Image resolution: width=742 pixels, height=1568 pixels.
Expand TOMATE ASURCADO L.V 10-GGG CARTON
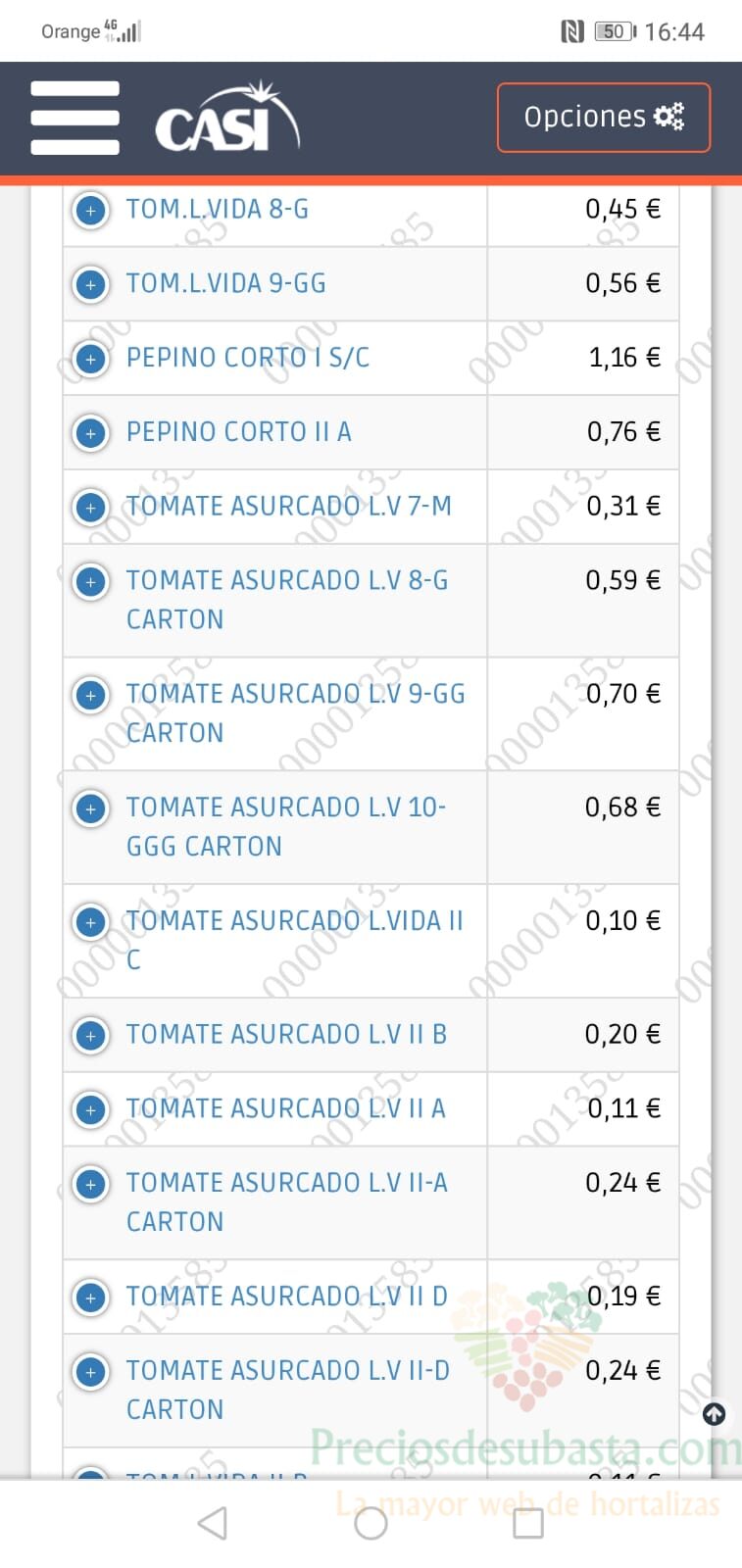click(91, 809)
